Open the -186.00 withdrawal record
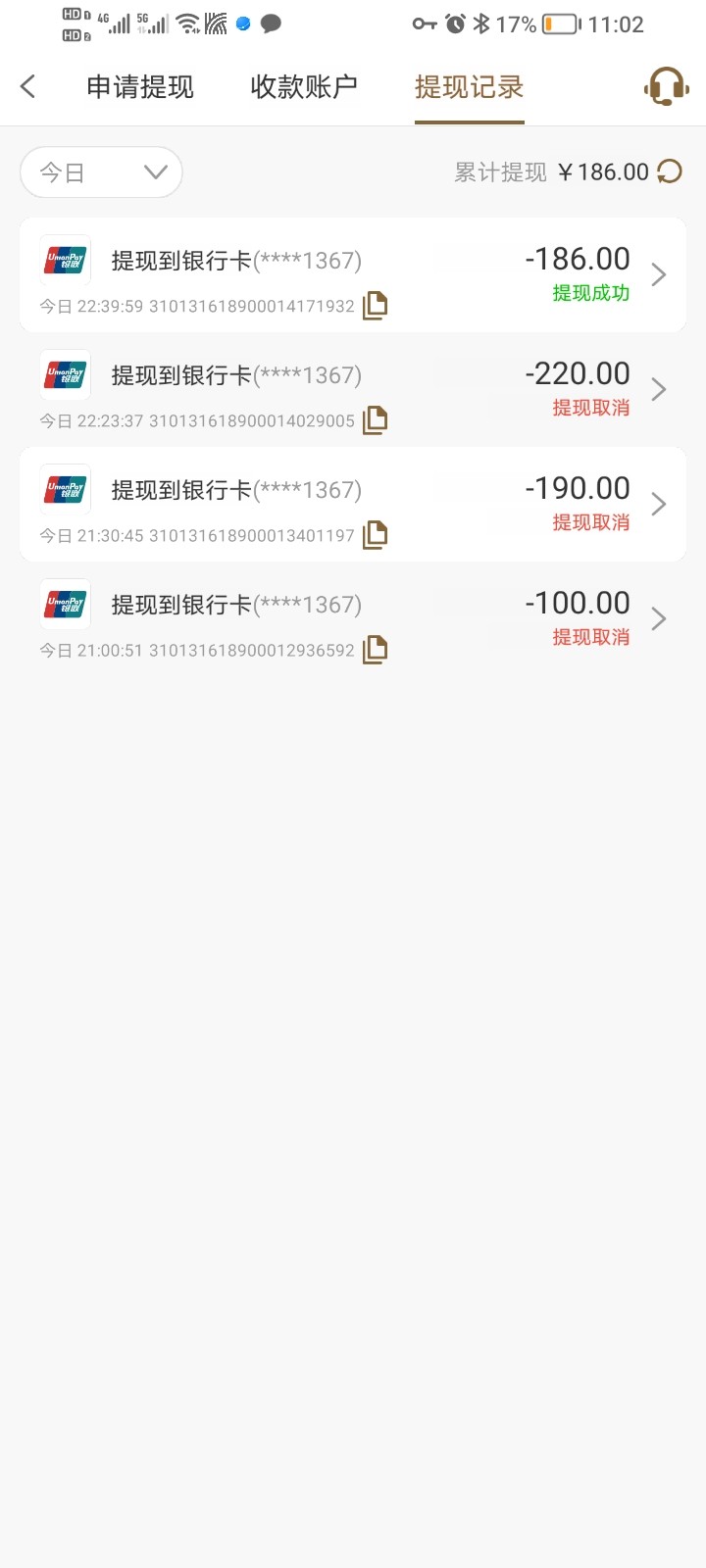 (353, 274)
